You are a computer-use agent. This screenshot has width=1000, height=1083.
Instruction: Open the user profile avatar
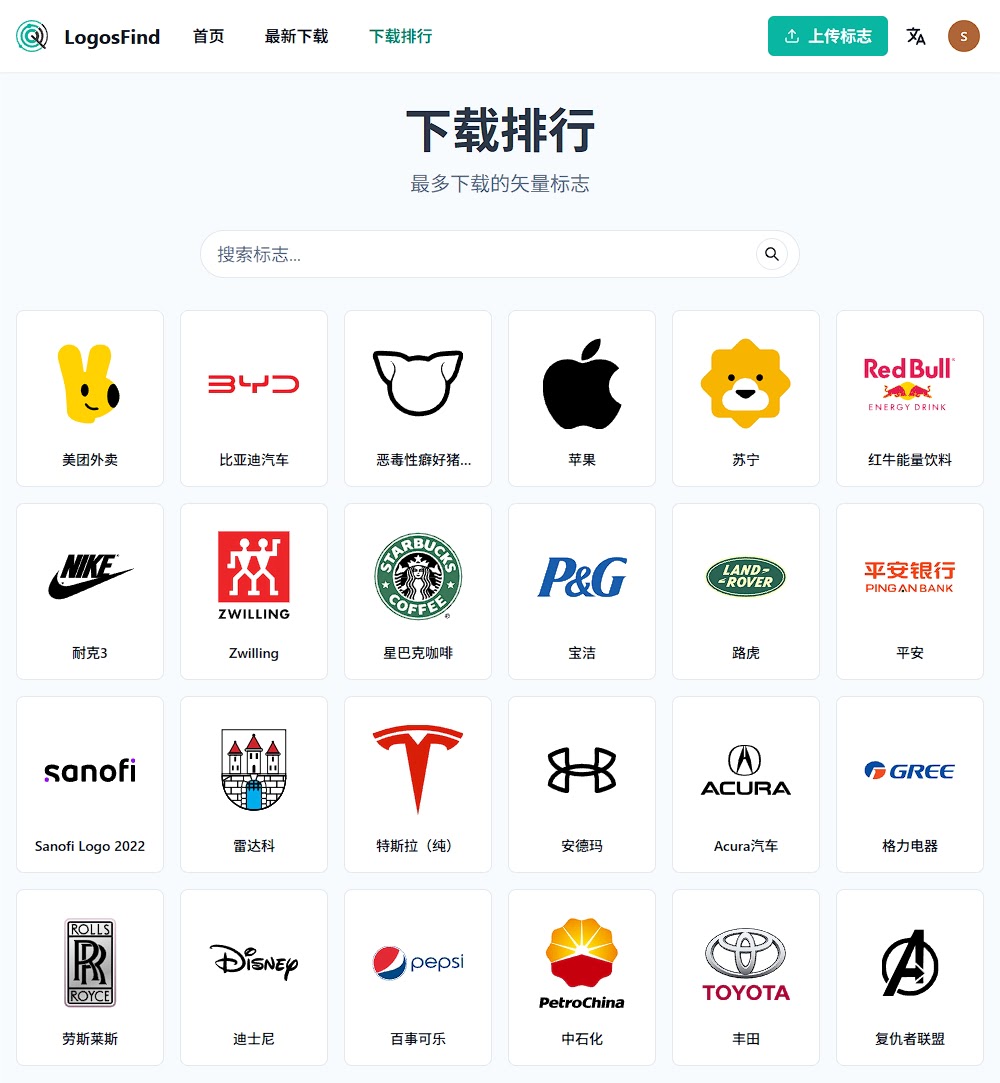964,36
